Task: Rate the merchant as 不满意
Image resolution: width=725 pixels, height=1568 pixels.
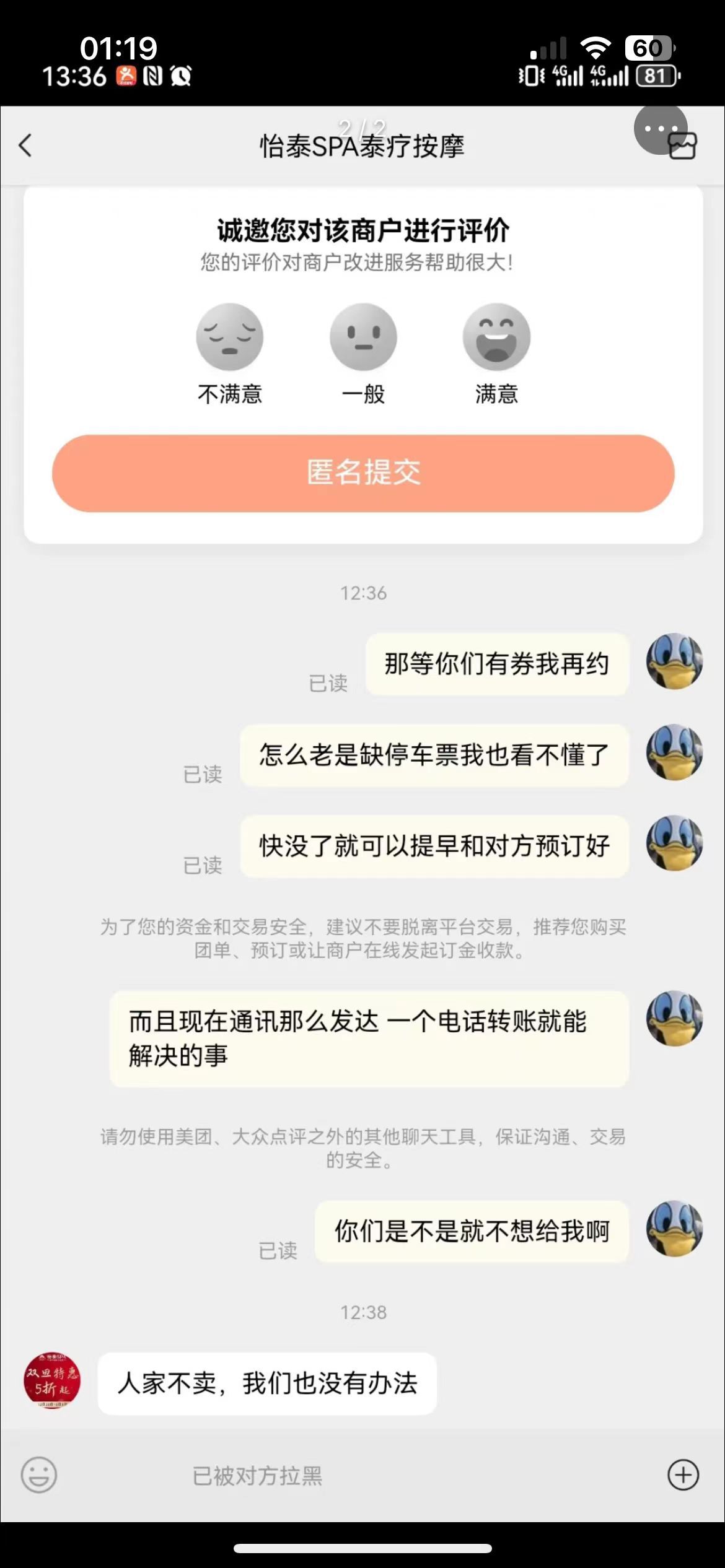Action: coord(230,338)
